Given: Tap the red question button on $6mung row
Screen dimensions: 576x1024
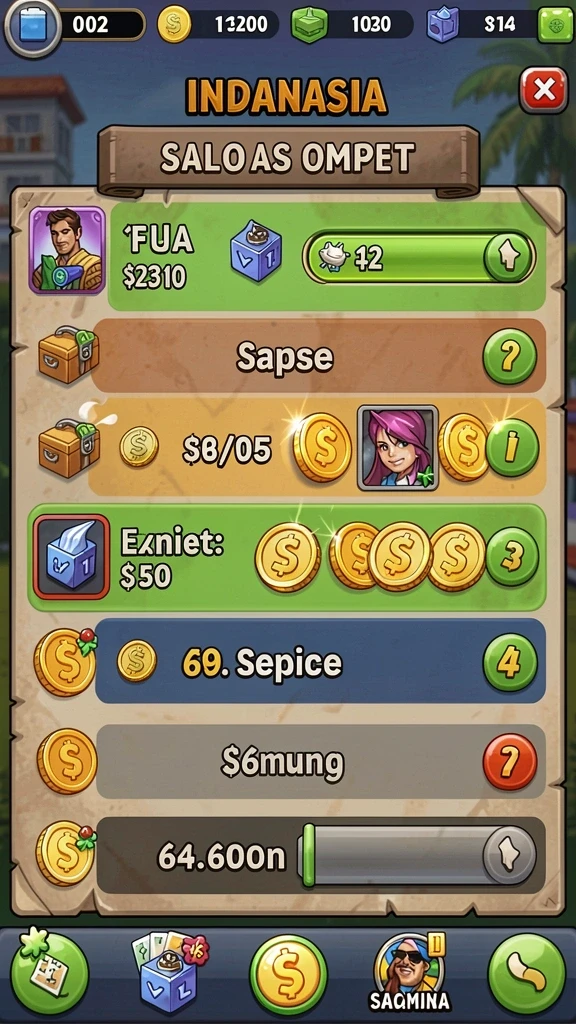Looking at the screenshot, I should tap(509, 761).
